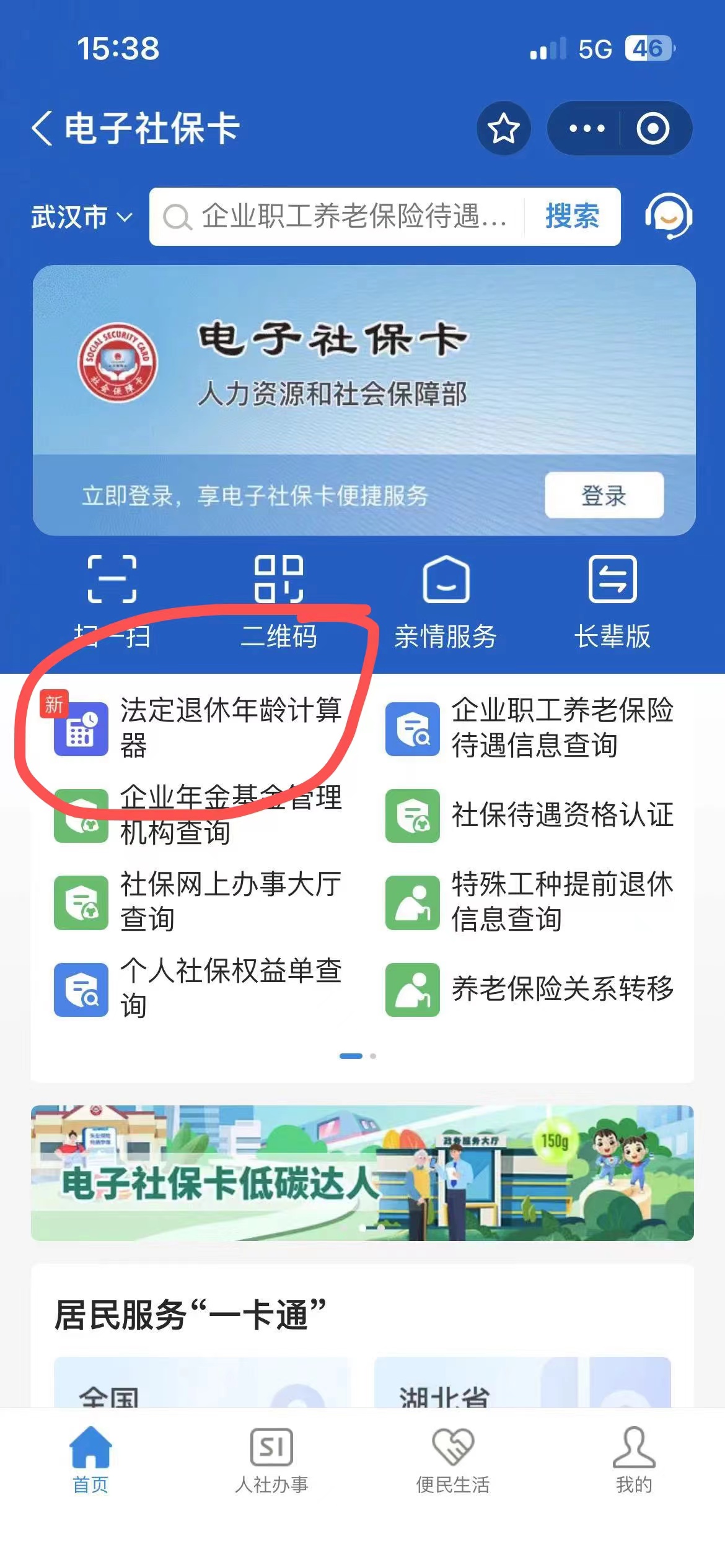725x1568 pixels.
Task: Go back from 电子社保卡 page
Action: point(42,129)
